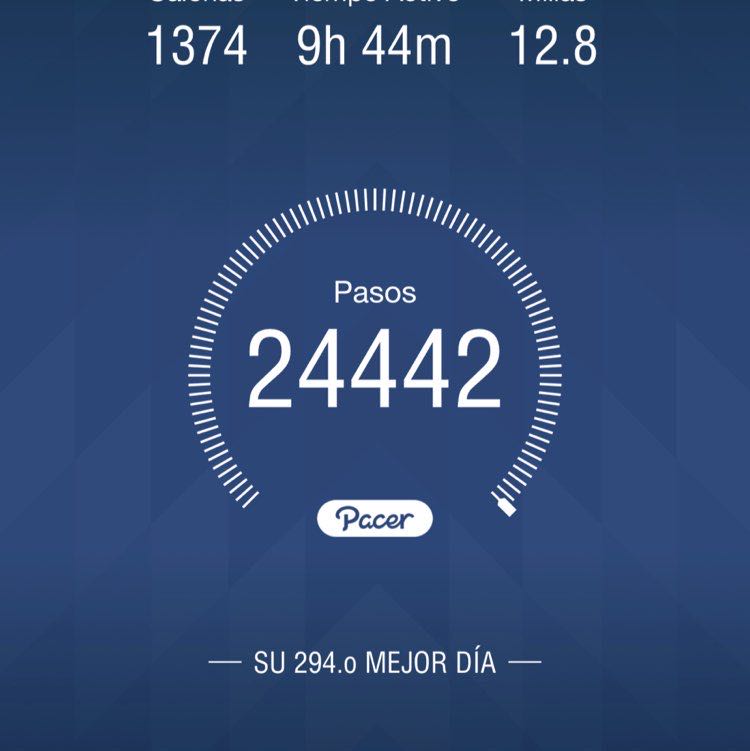The width and height of the screenshot is (750, 751).
Task: Toggle display of the daily best banner
Action: click(x=375, y=660)
